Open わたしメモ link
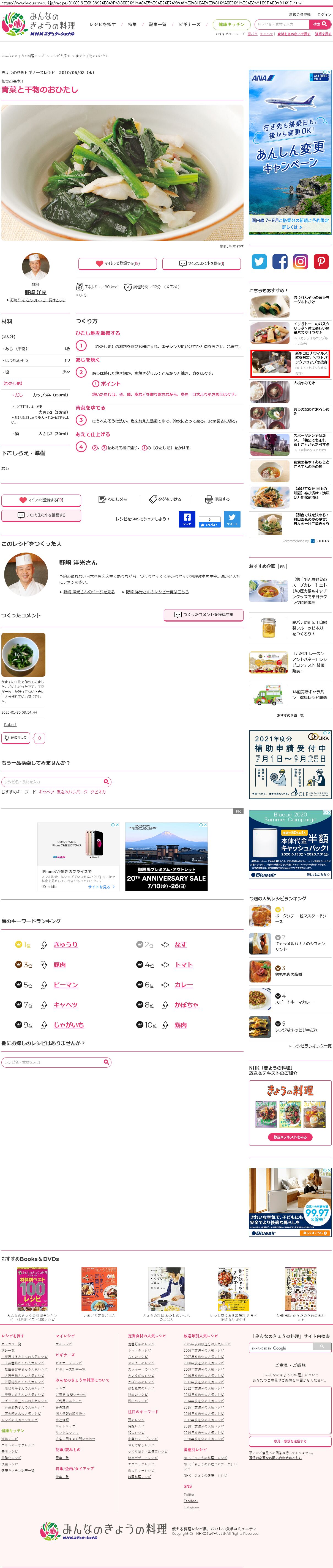Viewport: 333px width, 1568px height. 113,499
